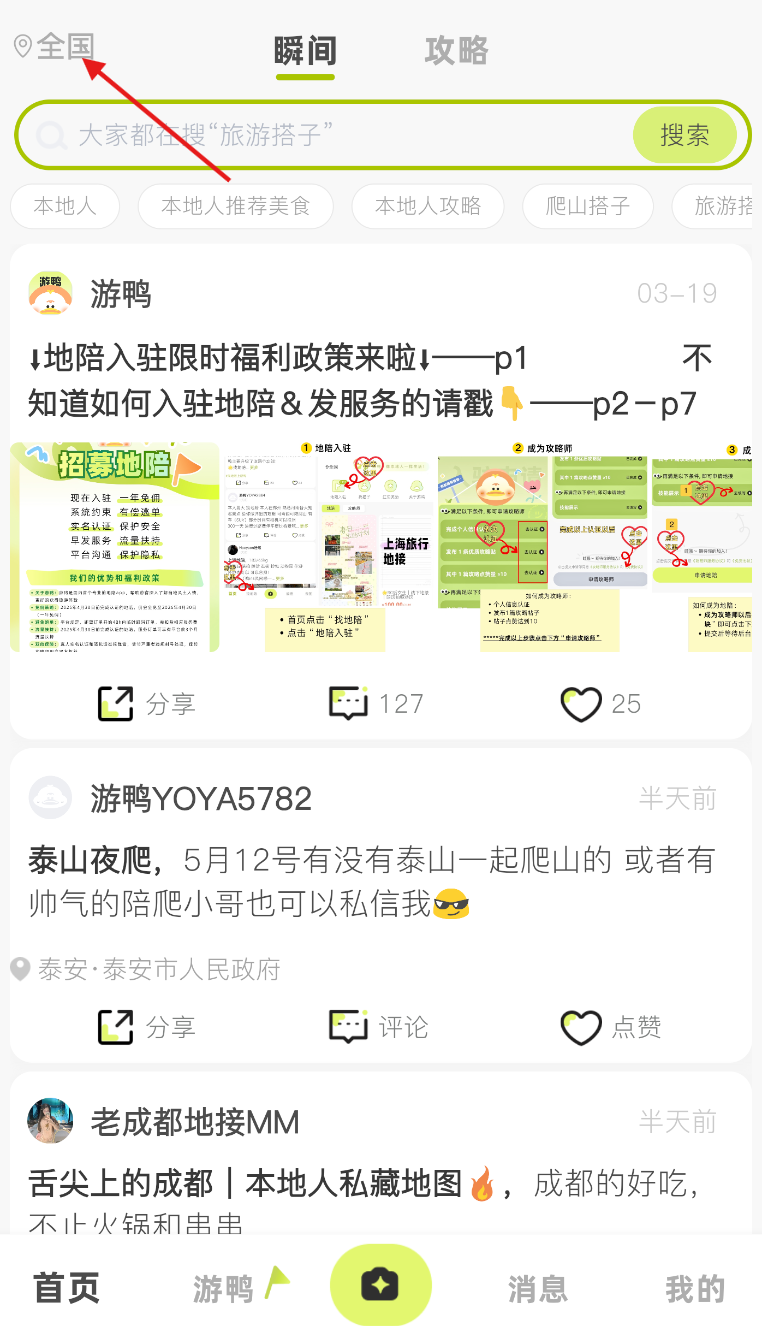Switch to the 攻略 tab

(x=456, y=50)
